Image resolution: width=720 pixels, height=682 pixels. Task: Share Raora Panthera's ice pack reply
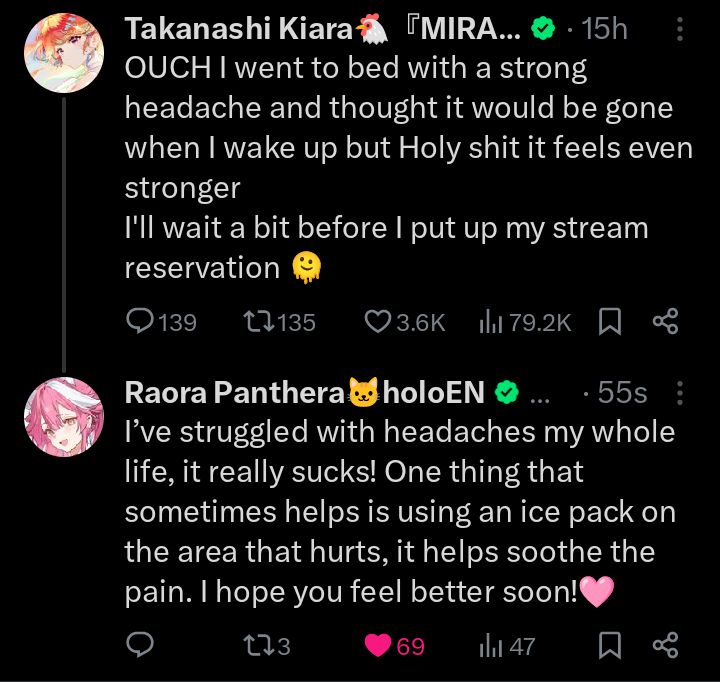665,646
